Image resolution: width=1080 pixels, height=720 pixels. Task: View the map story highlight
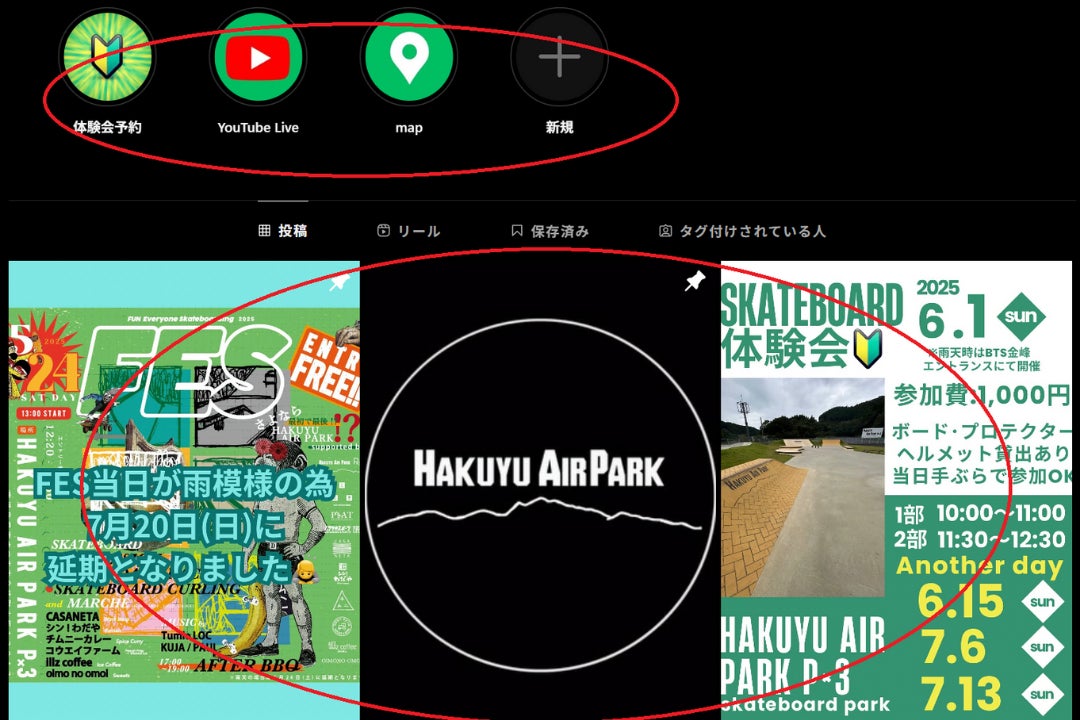coord(408,56)
